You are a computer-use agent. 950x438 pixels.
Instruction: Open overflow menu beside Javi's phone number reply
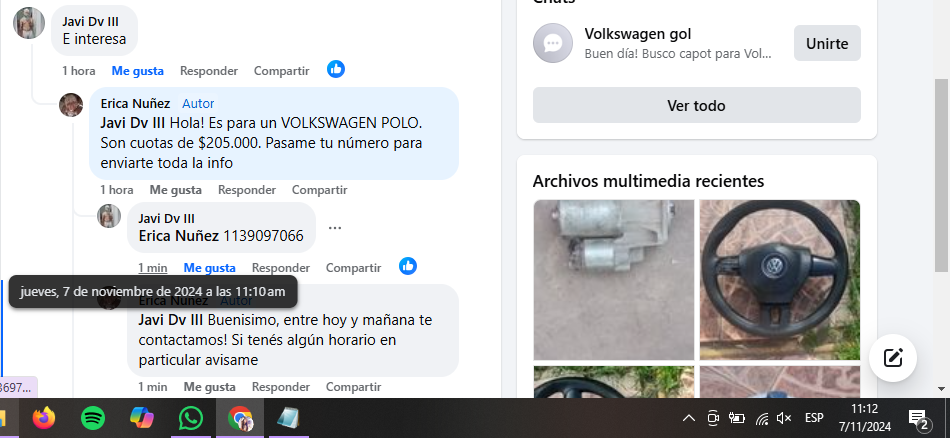(335, 228)
